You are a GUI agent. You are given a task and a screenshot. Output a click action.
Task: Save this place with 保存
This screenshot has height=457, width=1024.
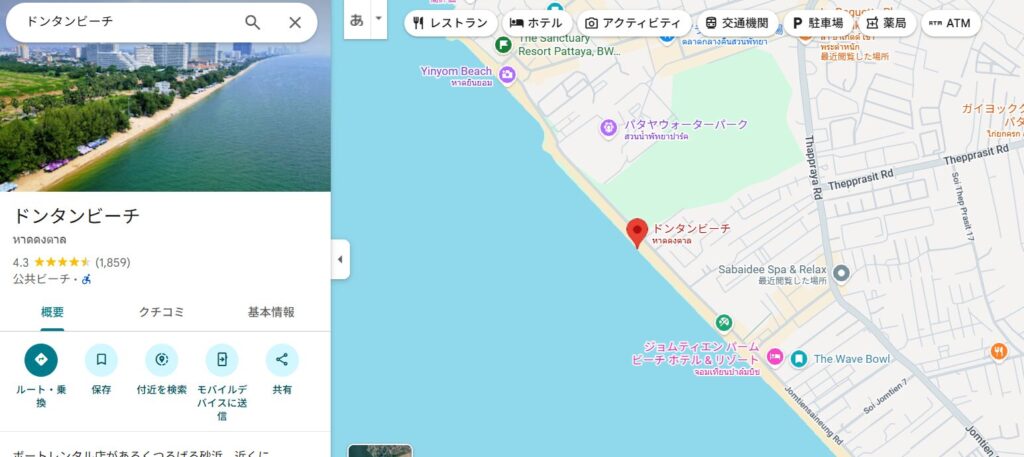coord(101,360)
